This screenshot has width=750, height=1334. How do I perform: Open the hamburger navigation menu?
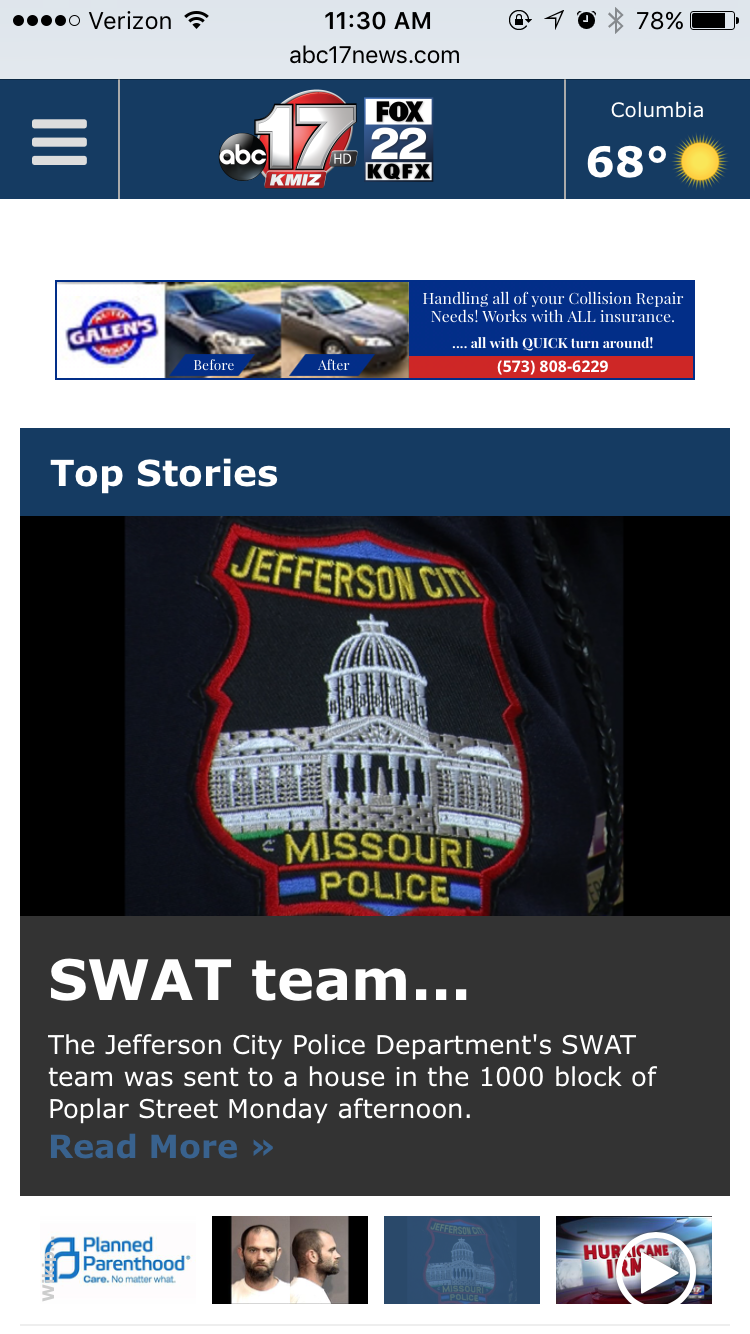(x=59, y=141)
